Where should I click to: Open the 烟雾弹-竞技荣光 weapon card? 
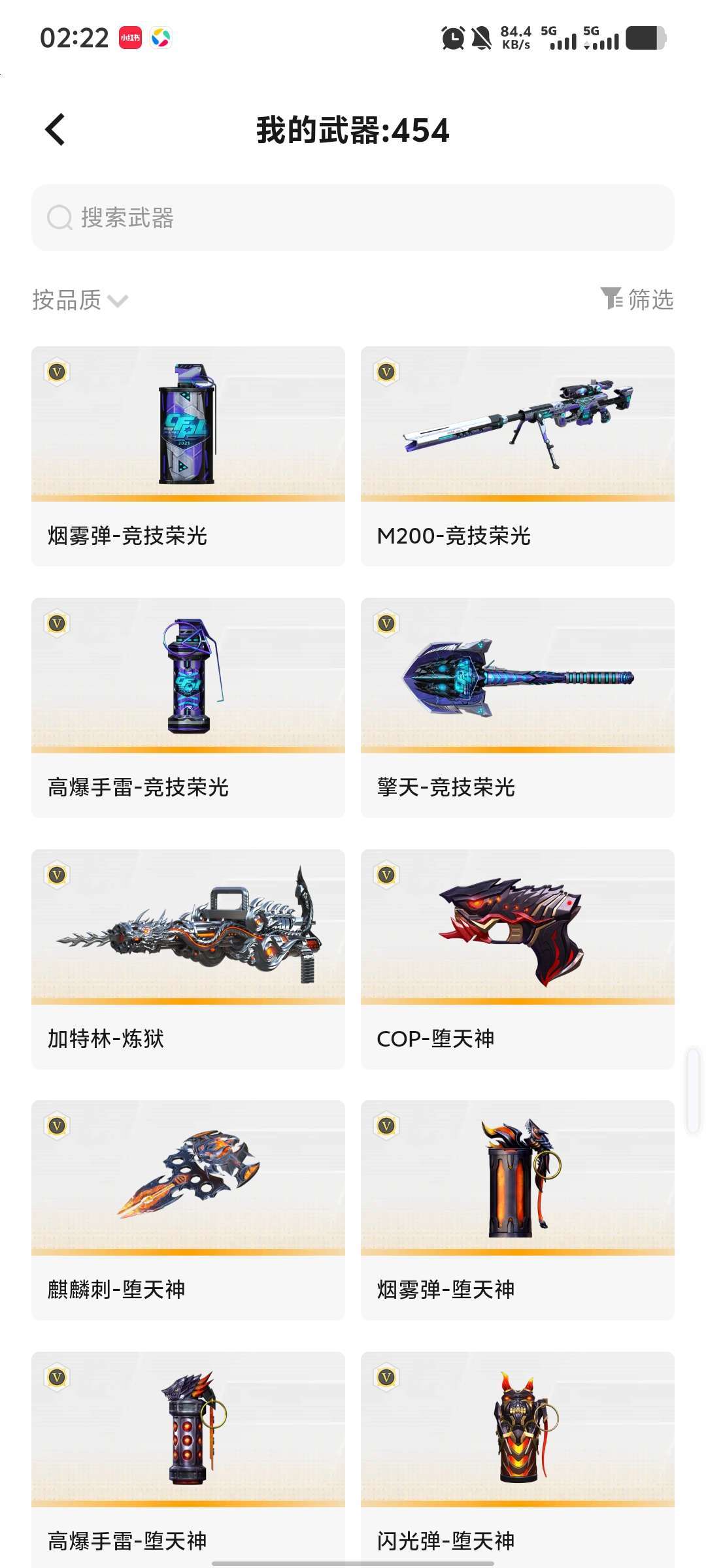tap(188, 455)
